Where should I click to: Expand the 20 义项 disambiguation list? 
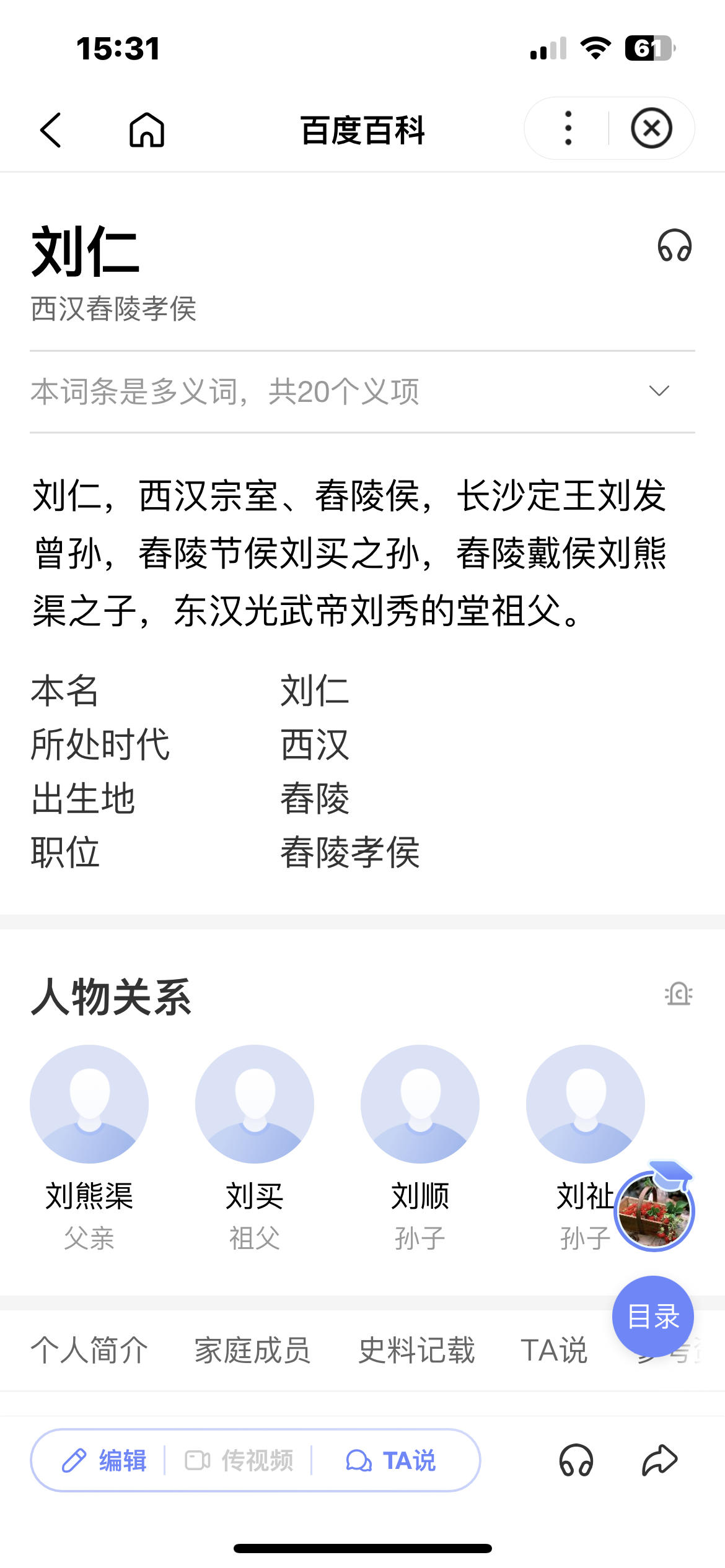coord(362,391)
